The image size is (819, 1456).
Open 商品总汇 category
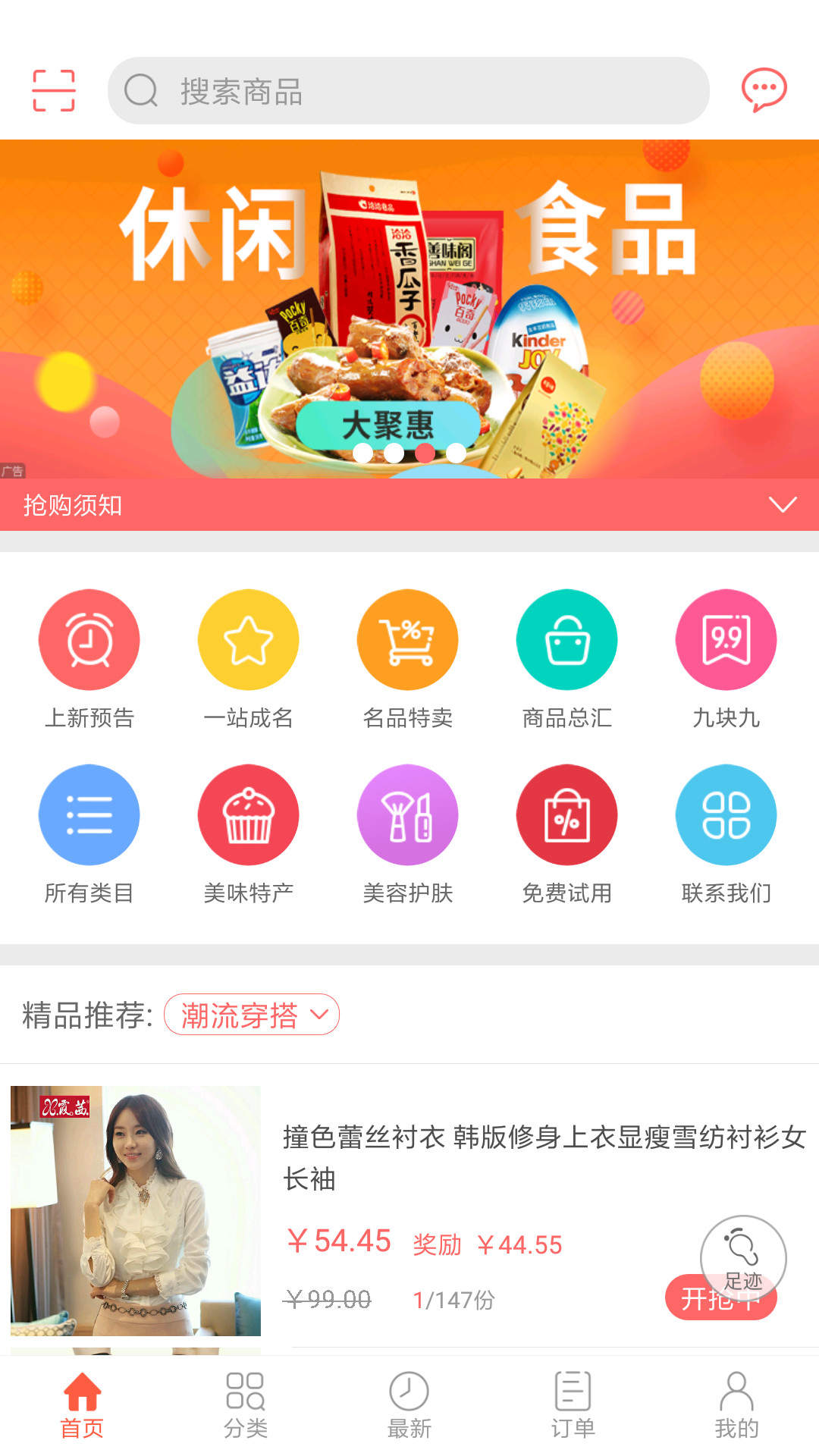pyautogui.click(x=567, y=658)
